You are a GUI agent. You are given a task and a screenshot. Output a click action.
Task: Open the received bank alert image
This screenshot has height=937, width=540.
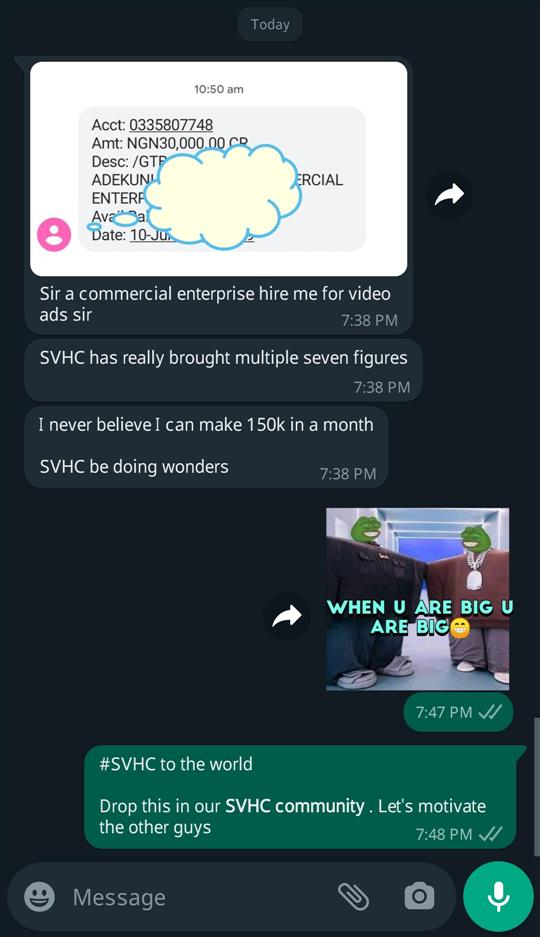219,169
